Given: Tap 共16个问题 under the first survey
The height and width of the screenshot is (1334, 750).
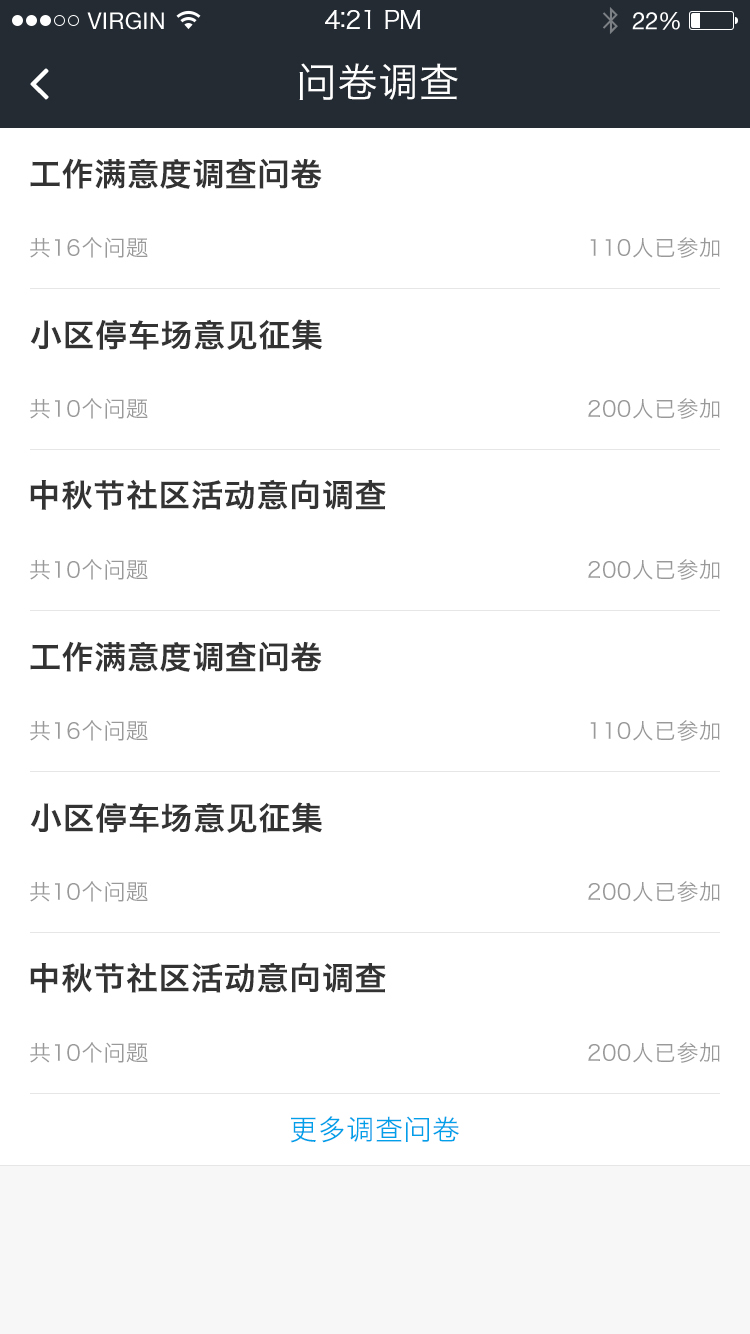Looking at the screenshot, I should tap(88, 248).
